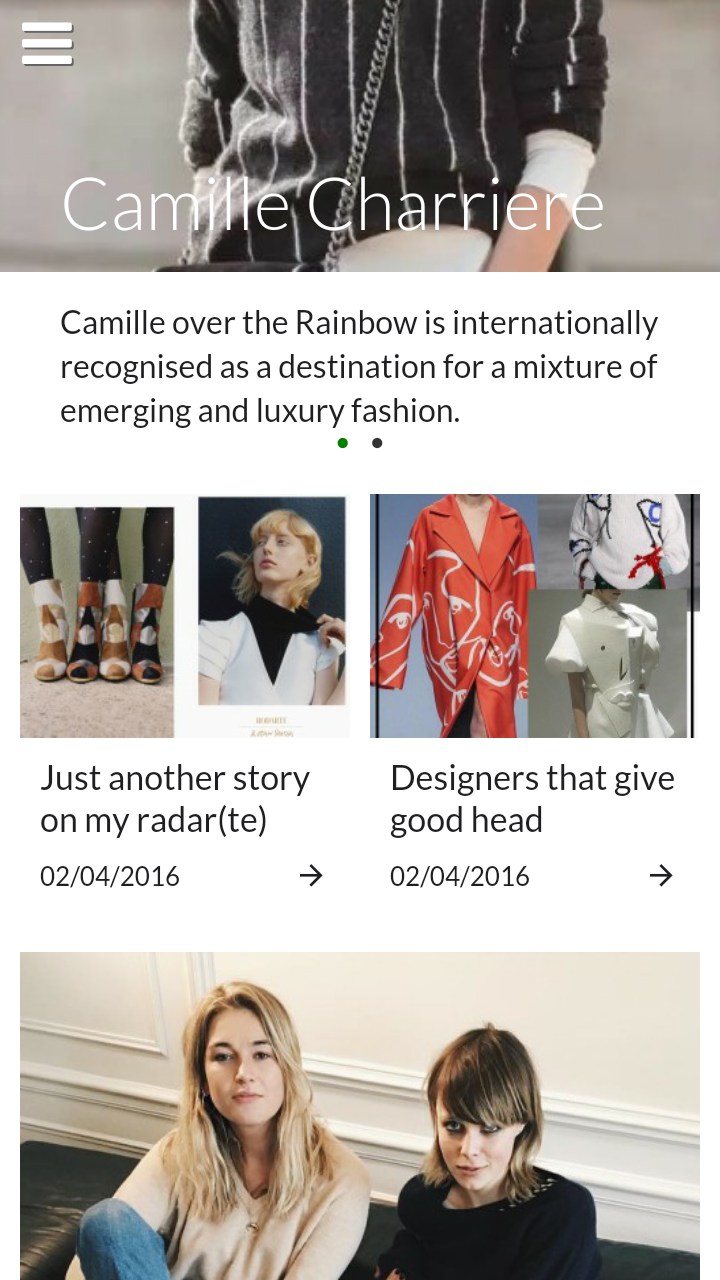This screenshot has width=720, height=1280.
Task: Select the first green carousel dot
Action: (x=343, y=443)
